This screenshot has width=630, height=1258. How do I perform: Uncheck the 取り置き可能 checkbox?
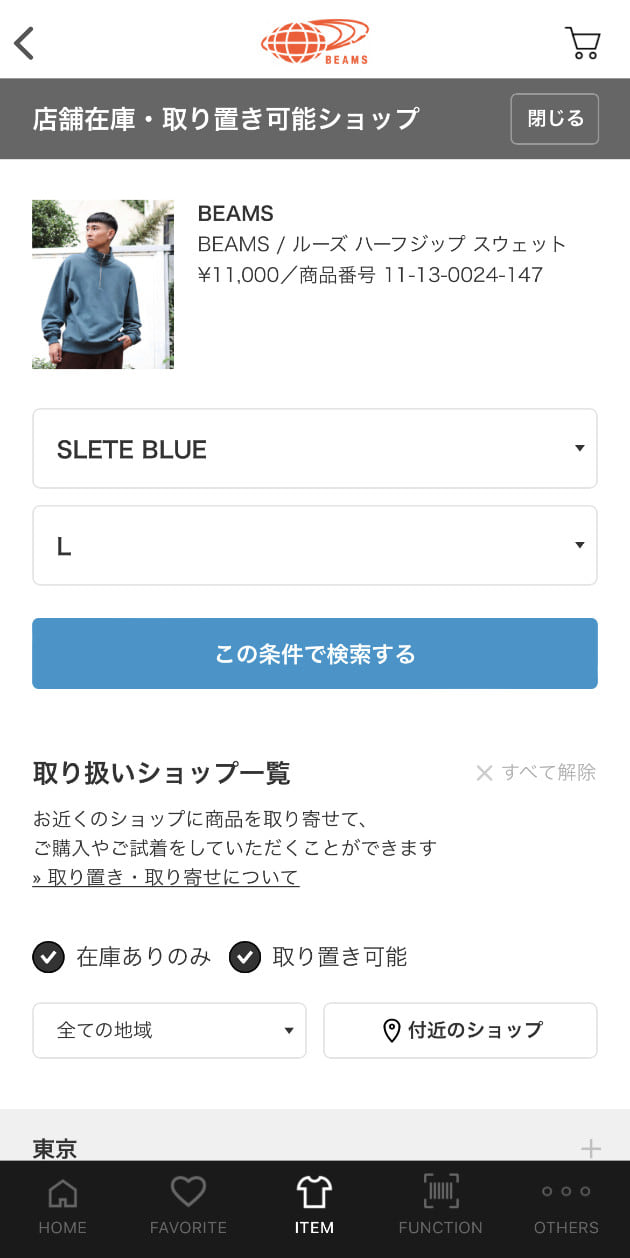click(x=245, y=957)
